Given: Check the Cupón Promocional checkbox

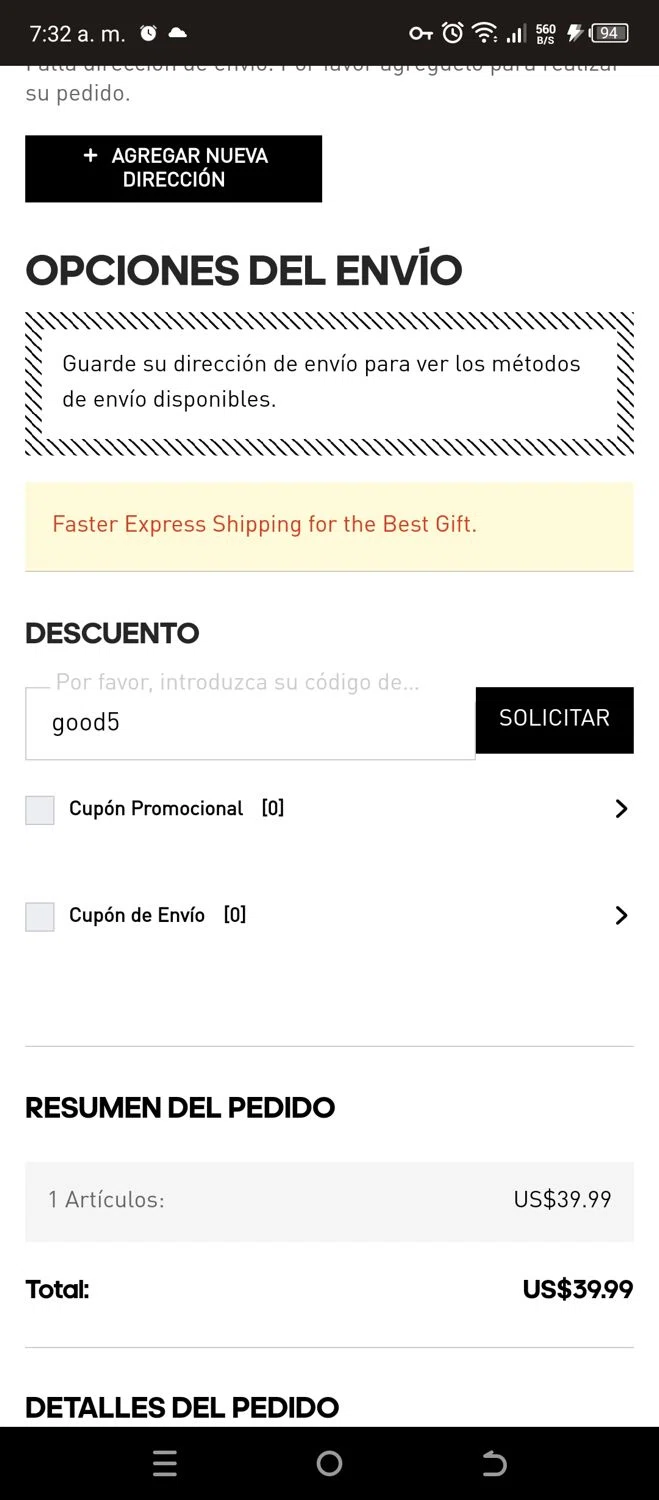Looking at the screenshot, I should [40, 810].
